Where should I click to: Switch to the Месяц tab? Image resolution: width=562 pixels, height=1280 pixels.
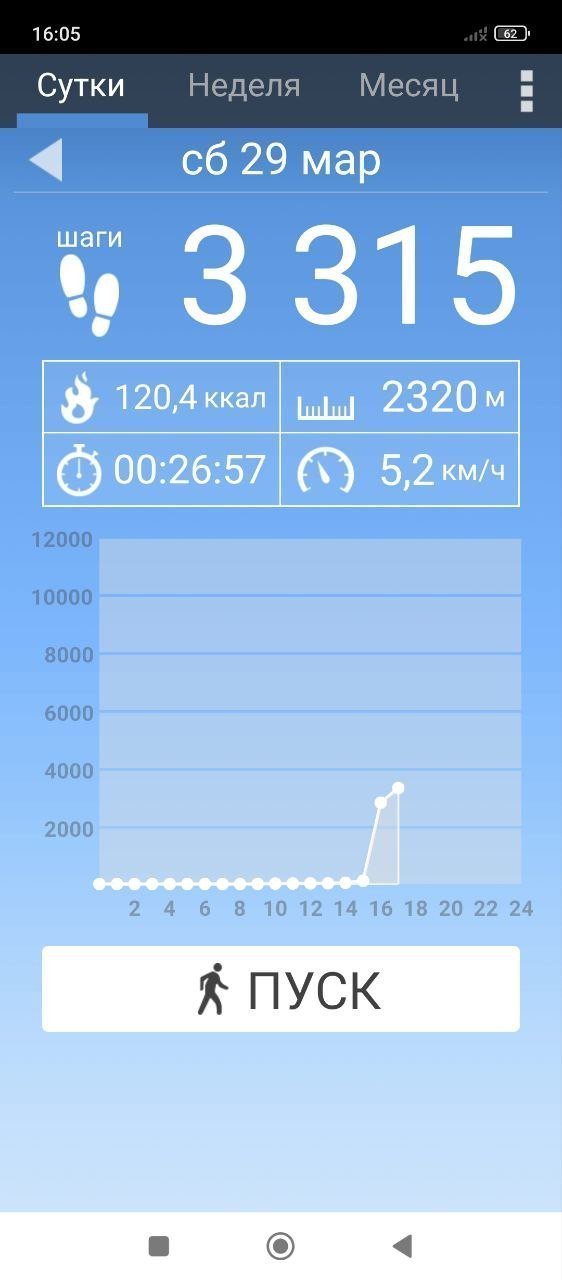[x=408, y=86]
